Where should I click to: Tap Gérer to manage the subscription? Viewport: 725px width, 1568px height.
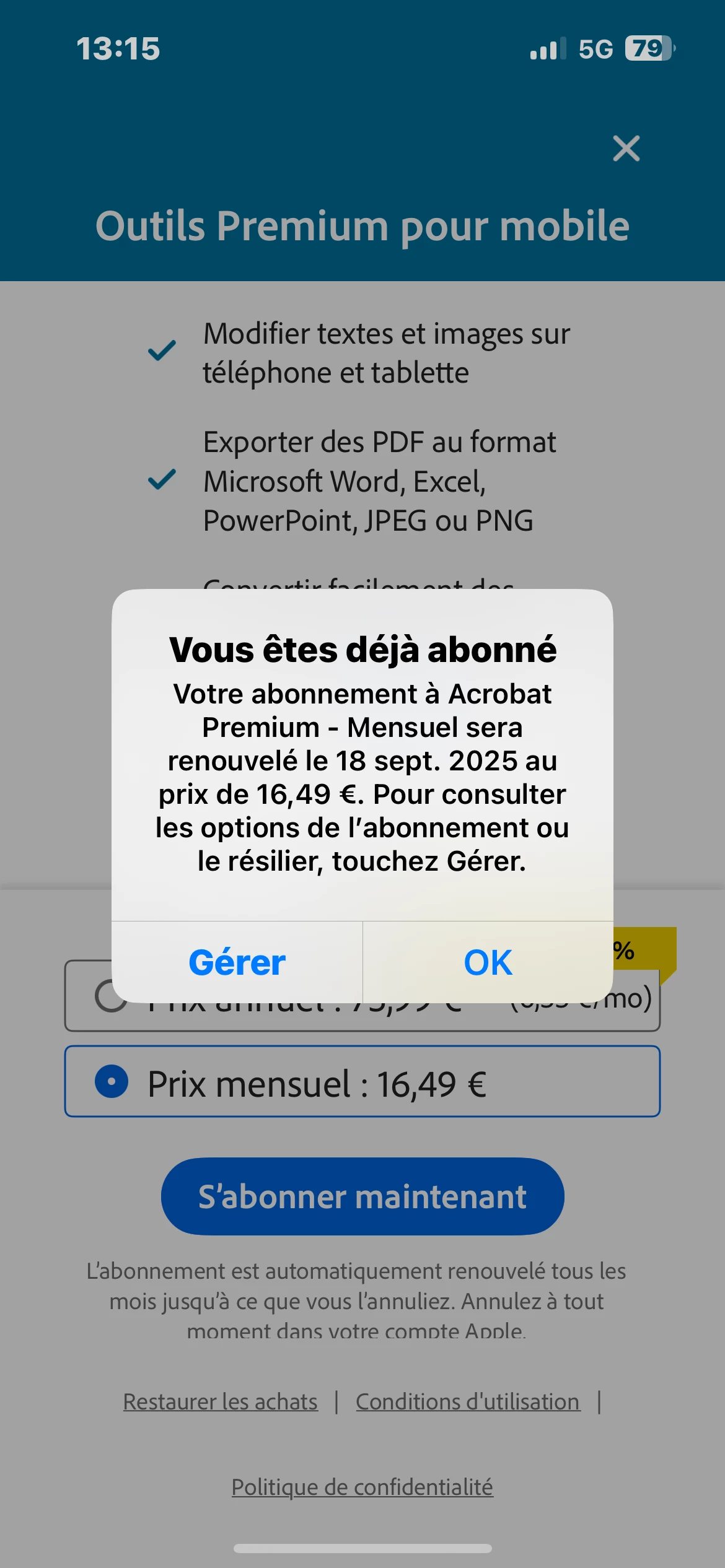[x=237, y=962]
